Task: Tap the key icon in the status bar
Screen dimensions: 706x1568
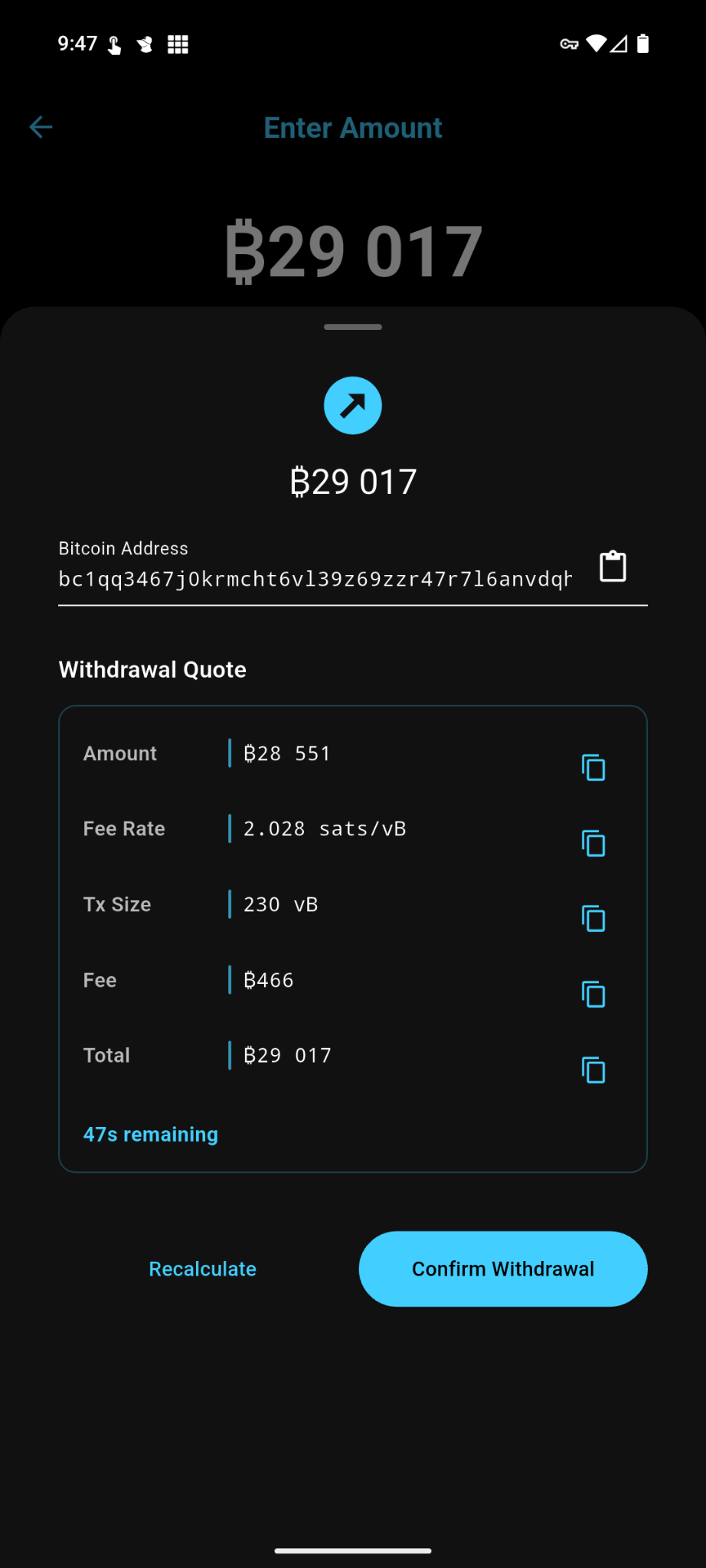Action: pyautogui.click(x=569, y=44)
